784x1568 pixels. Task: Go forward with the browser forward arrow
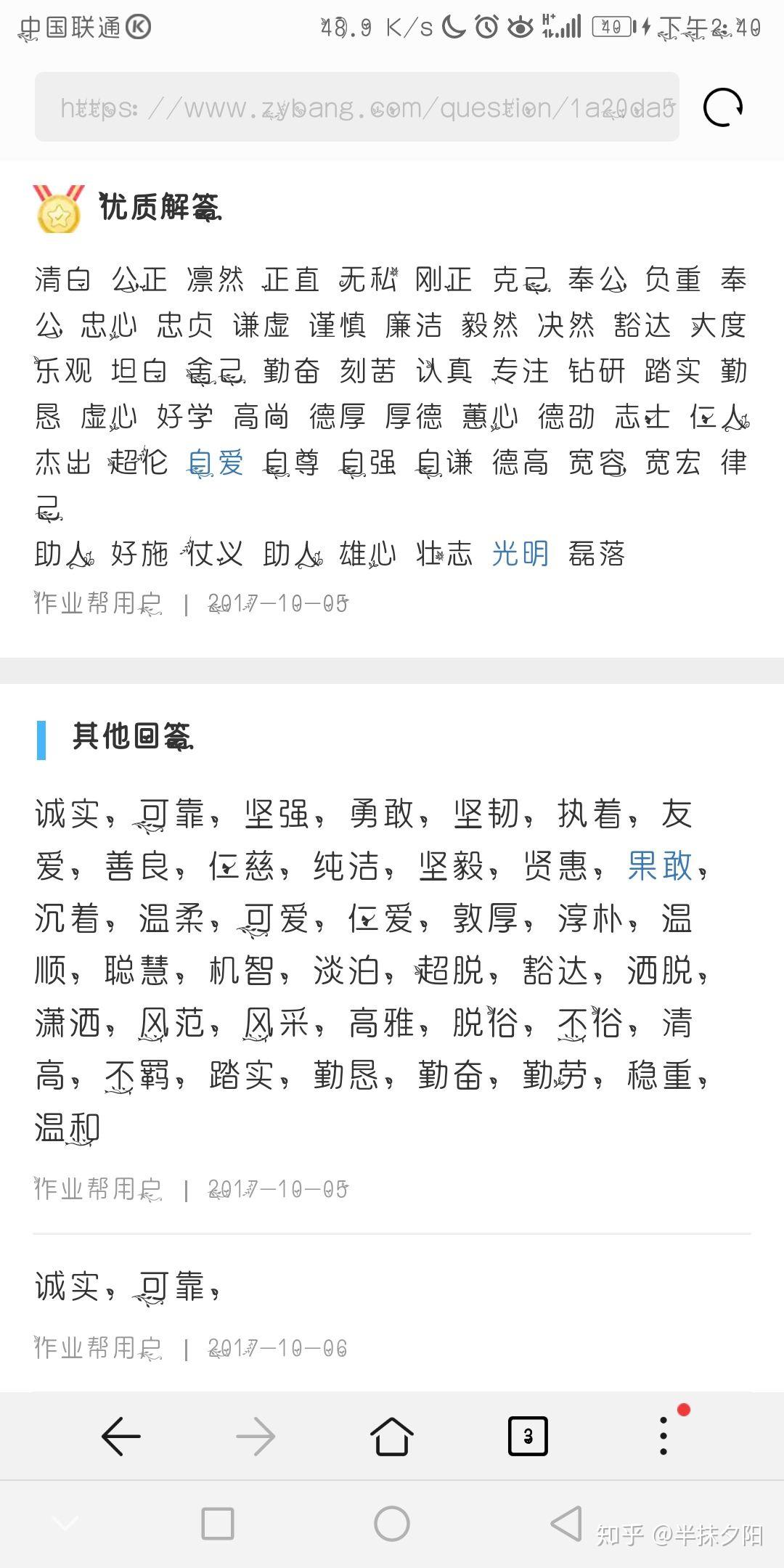coord(256,1436)
